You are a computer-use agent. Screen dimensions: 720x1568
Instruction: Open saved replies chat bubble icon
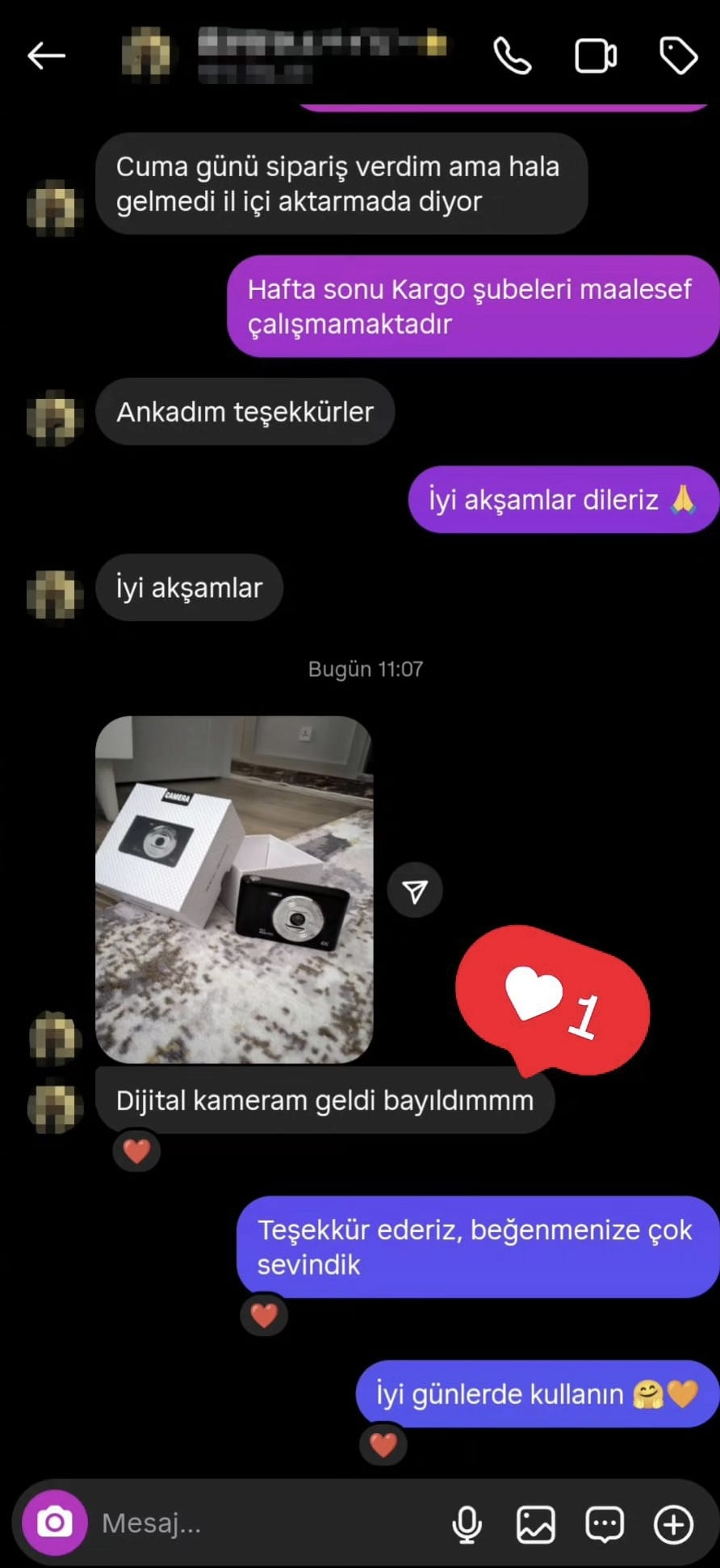click(x=604, y=1524)
